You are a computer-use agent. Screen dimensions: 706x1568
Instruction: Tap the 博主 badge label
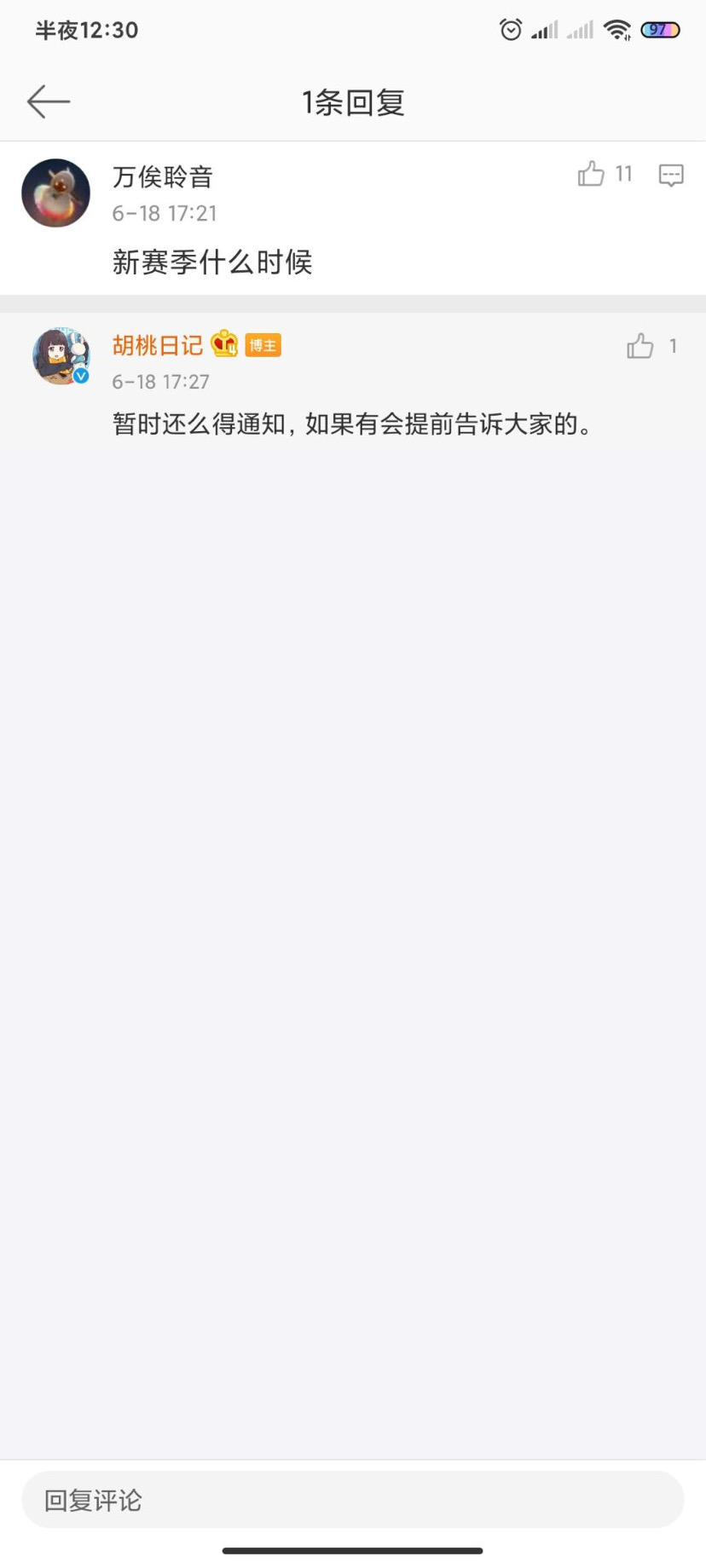pos(262,345)
